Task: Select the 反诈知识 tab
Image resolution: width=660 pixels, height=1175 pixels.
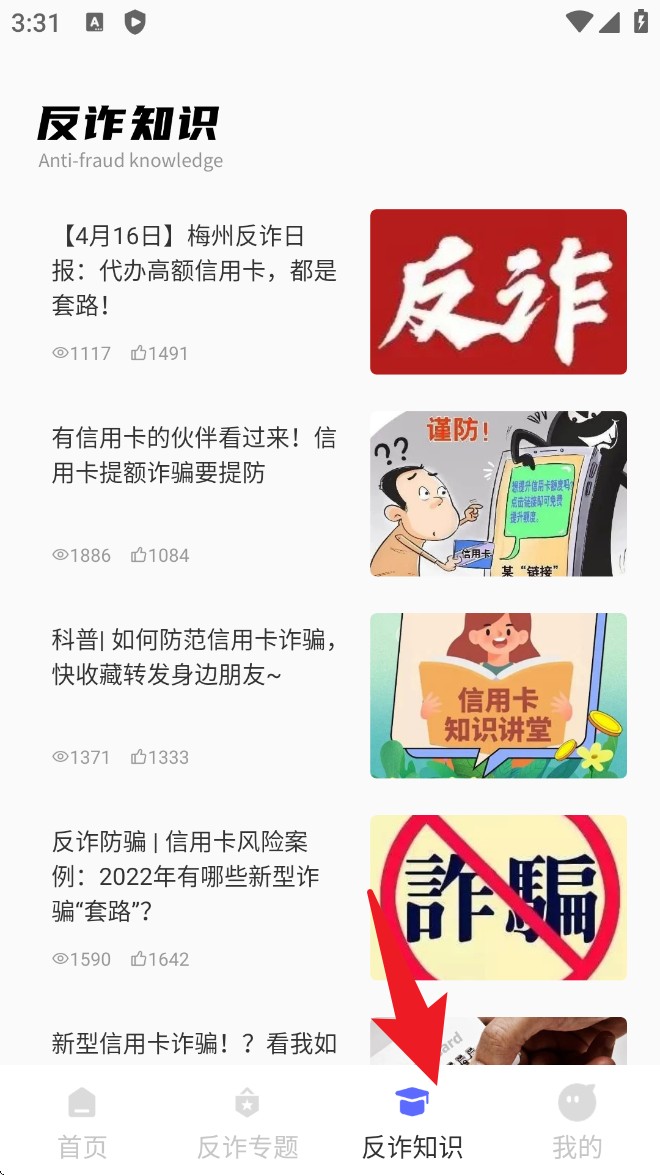Action: coord(412,1121)
